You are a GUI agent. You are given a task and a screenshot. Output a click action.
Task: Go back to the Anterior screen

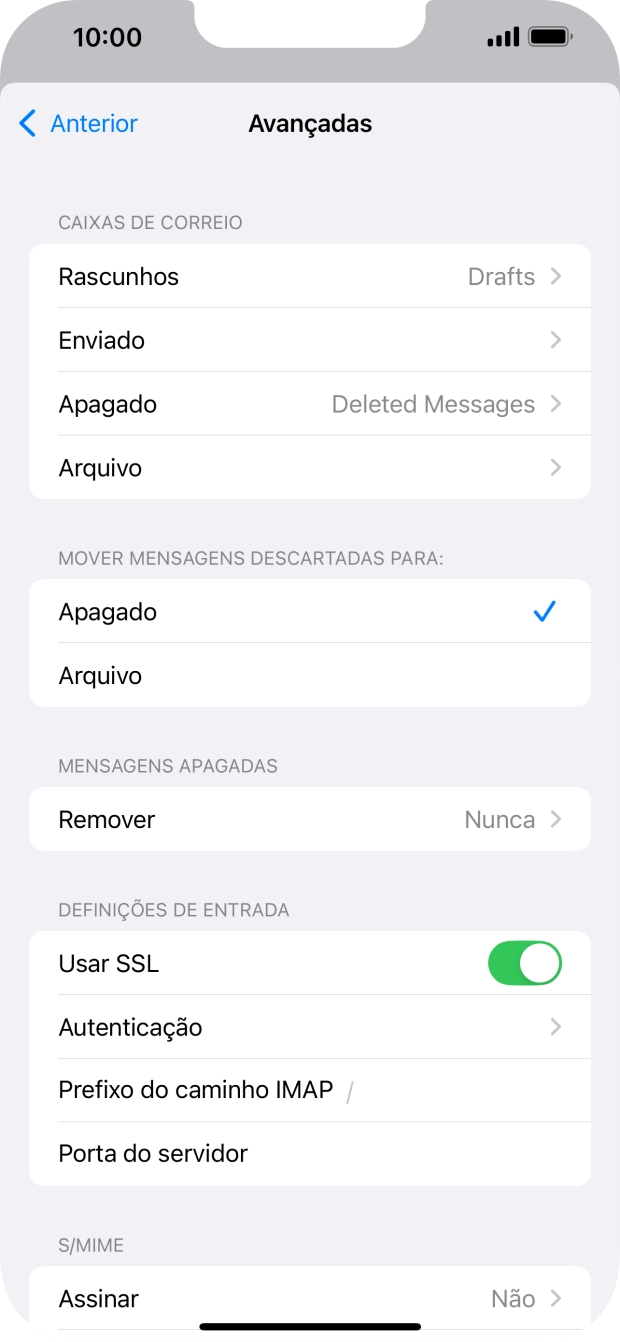click(x=78, y=124)
